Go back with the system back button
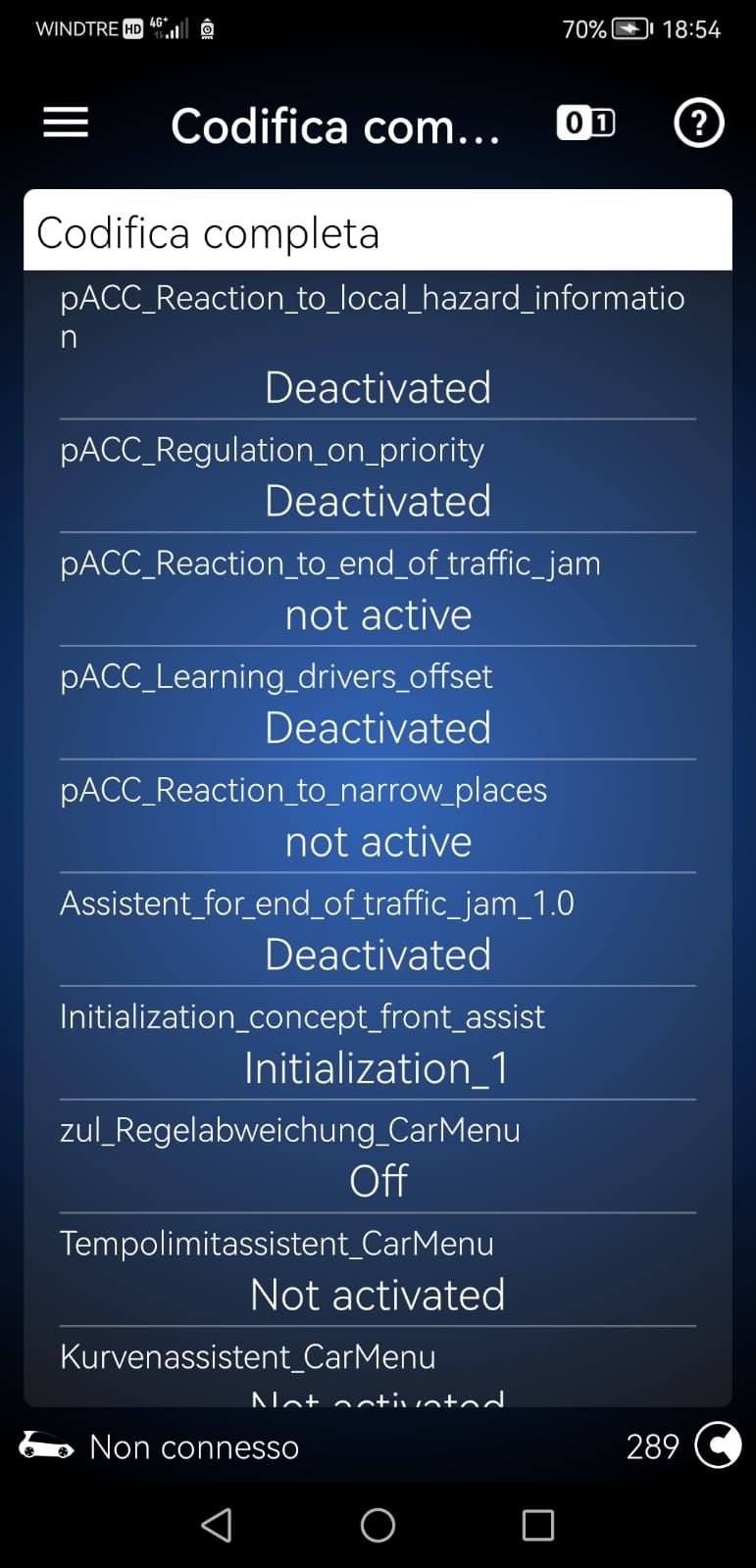Image resolution: width=756 pixels, height=1568 pixels. coord(217,1525)
